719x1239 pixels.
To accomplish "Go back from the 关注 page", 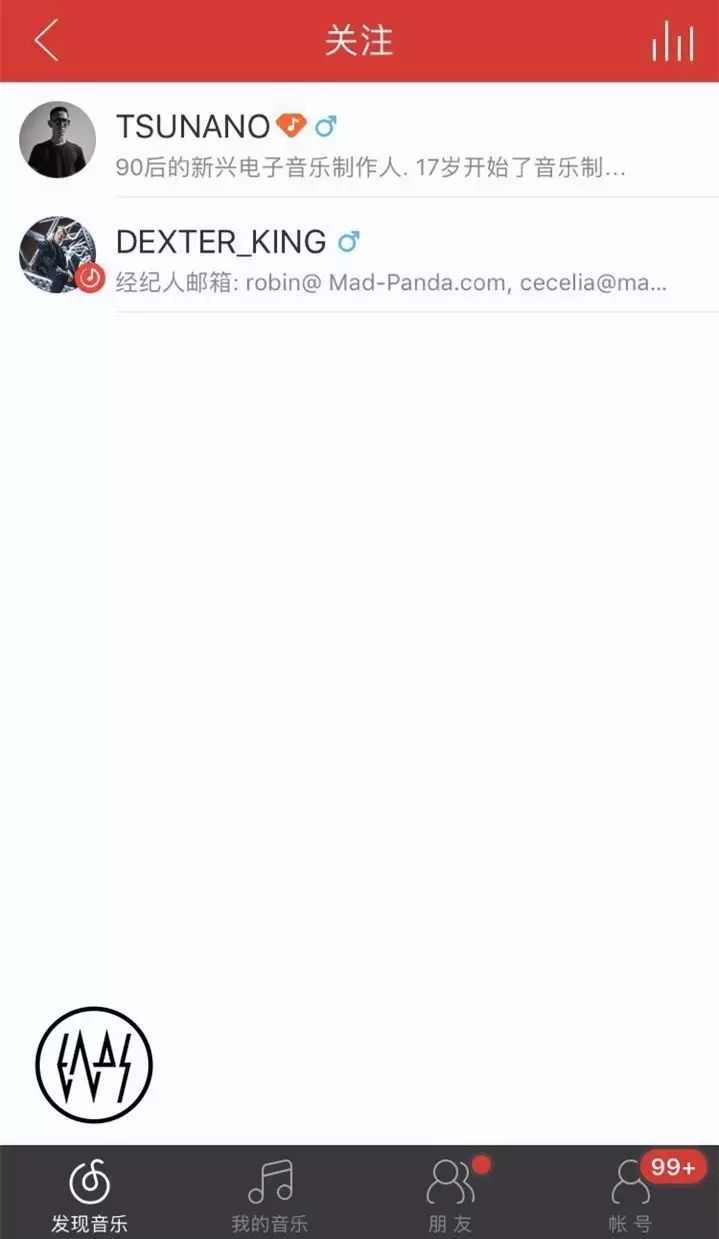I will 46,41.
